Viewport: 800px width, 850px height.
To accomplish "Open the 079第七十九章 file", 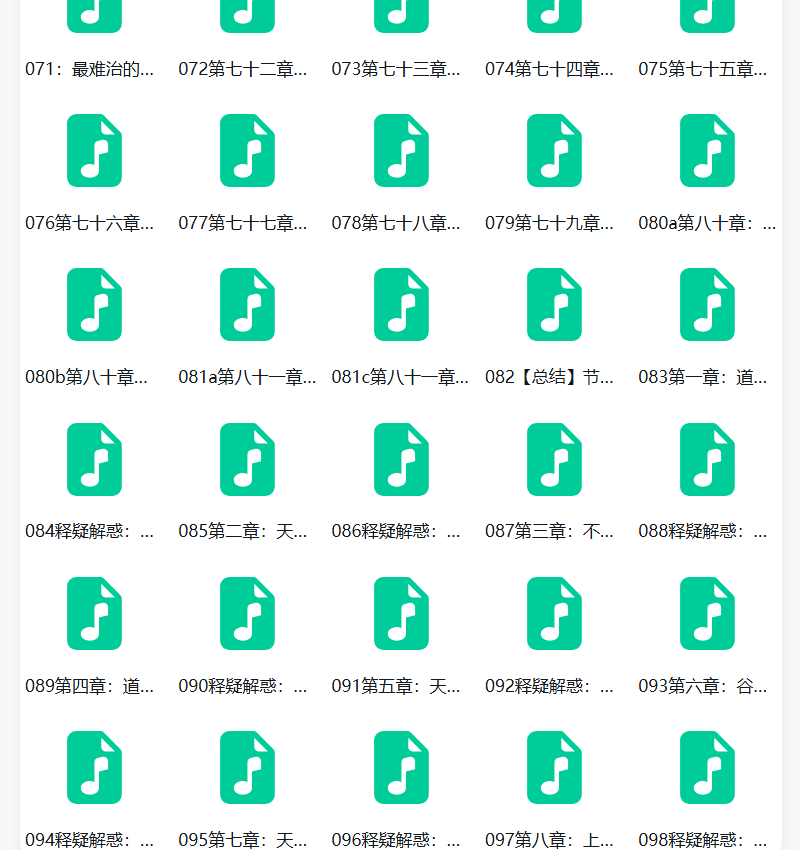I will [x=554, y=151].
